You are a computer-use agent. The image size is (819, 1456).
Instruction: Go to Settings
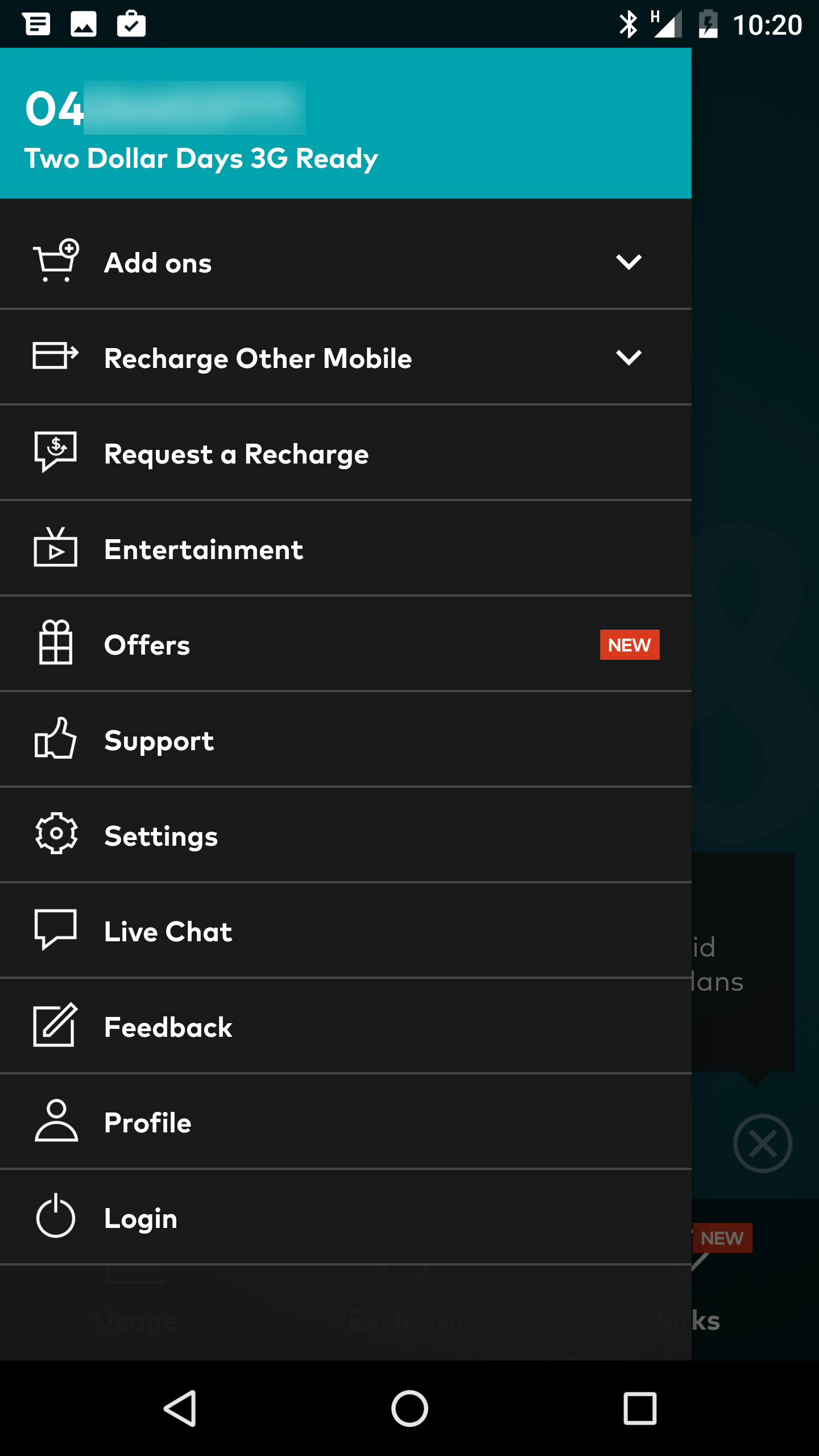tap(346, 835)
